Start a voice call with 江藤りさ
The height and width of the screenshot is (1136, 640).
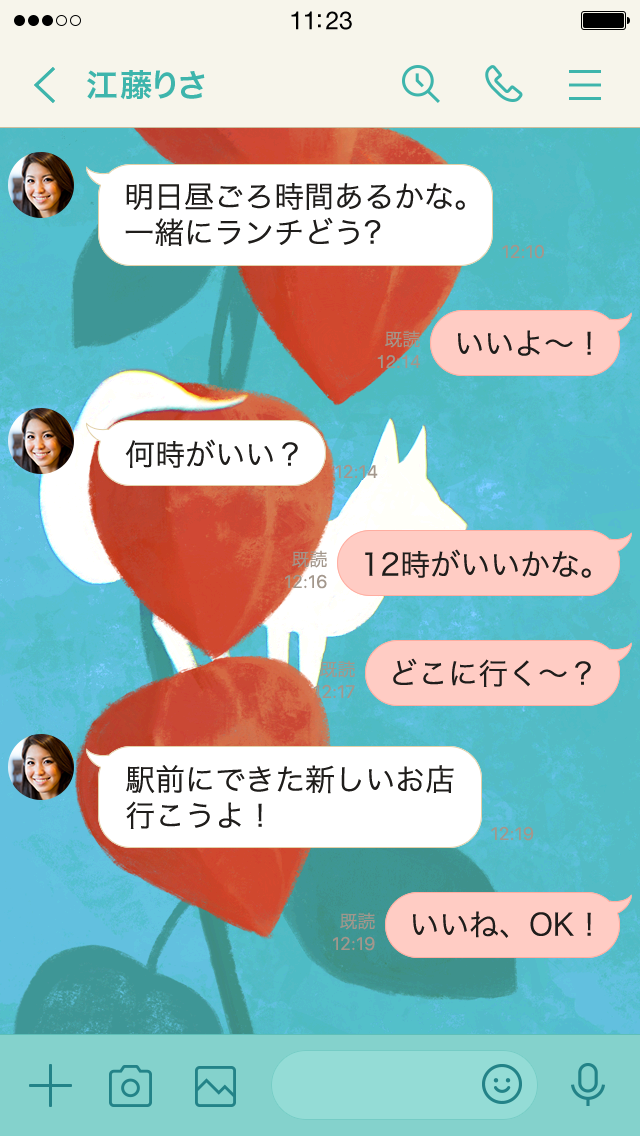[x=503, y=84]
